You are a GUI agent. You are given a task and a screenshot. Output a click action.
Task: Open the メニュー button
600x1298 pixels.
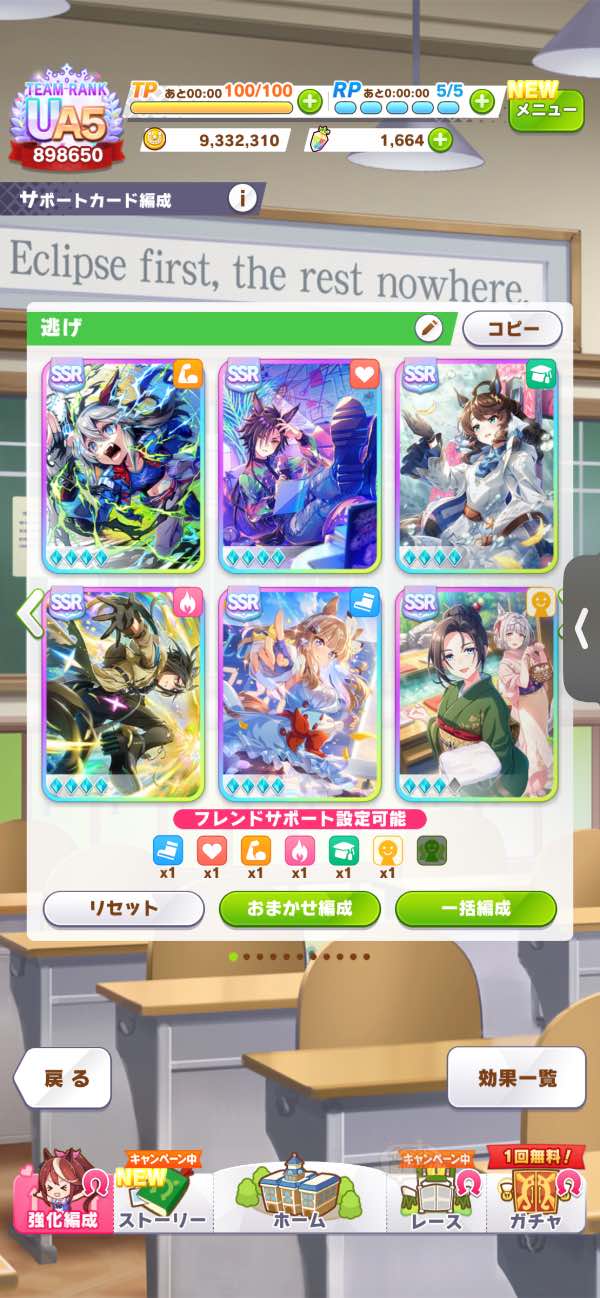tap(546, 110)
